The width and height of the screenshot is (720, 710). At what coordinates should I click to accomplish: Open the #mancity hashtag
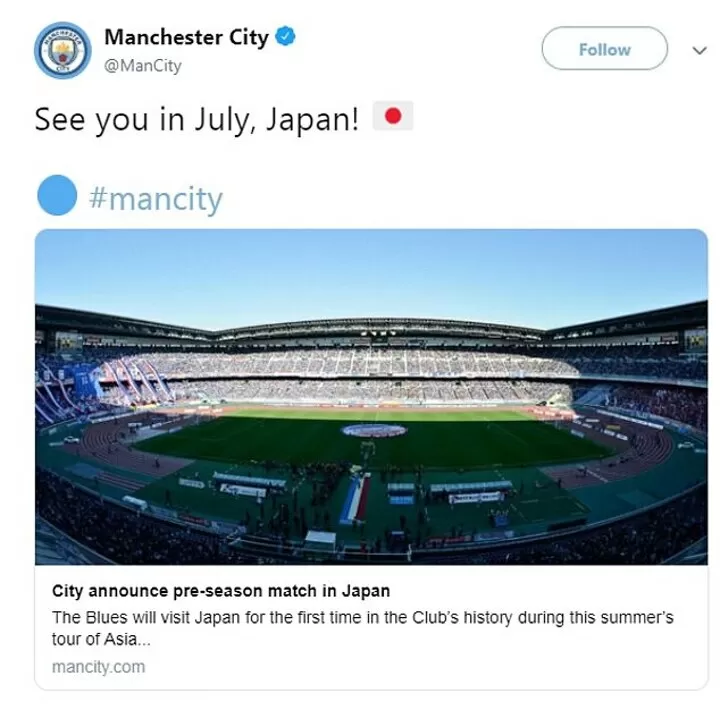(155, 198)
